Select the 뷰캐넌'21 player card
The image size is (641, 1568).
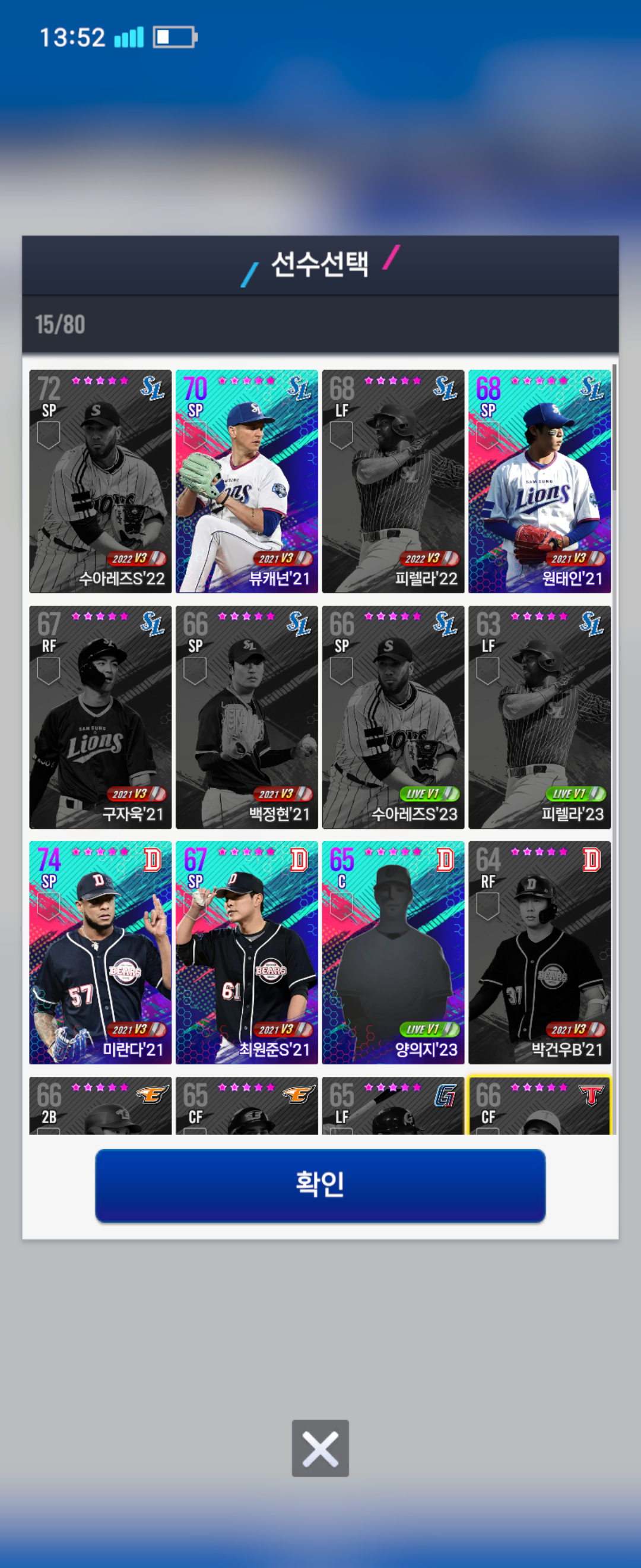pos(246,481)
